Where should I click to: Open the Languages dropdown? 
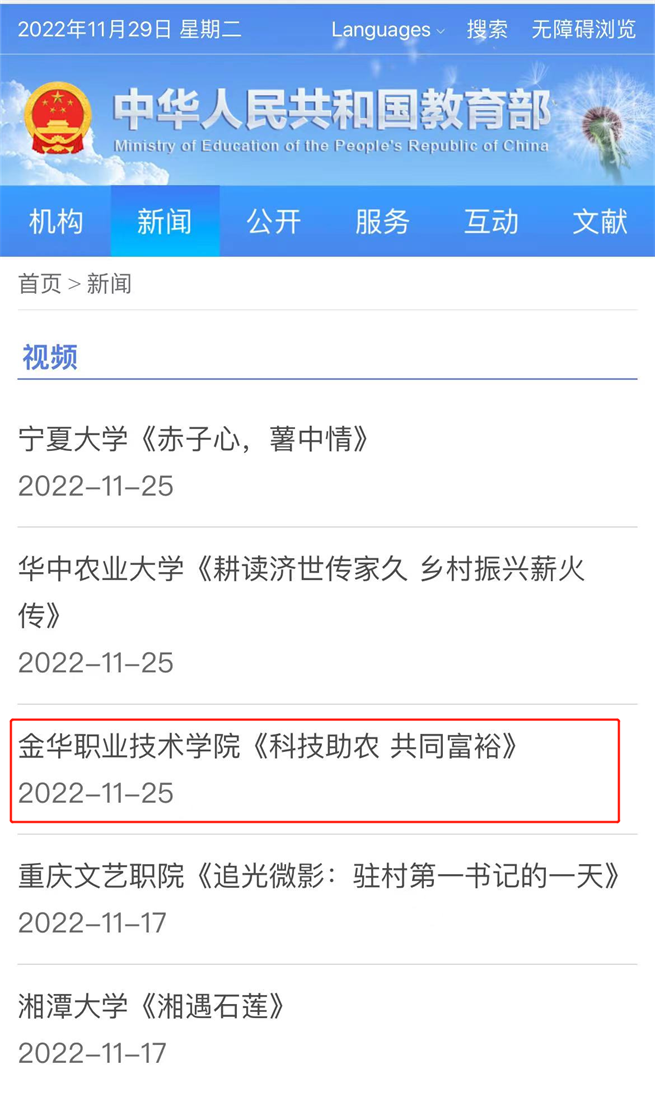pyautogui.click(x=387, y=29)
